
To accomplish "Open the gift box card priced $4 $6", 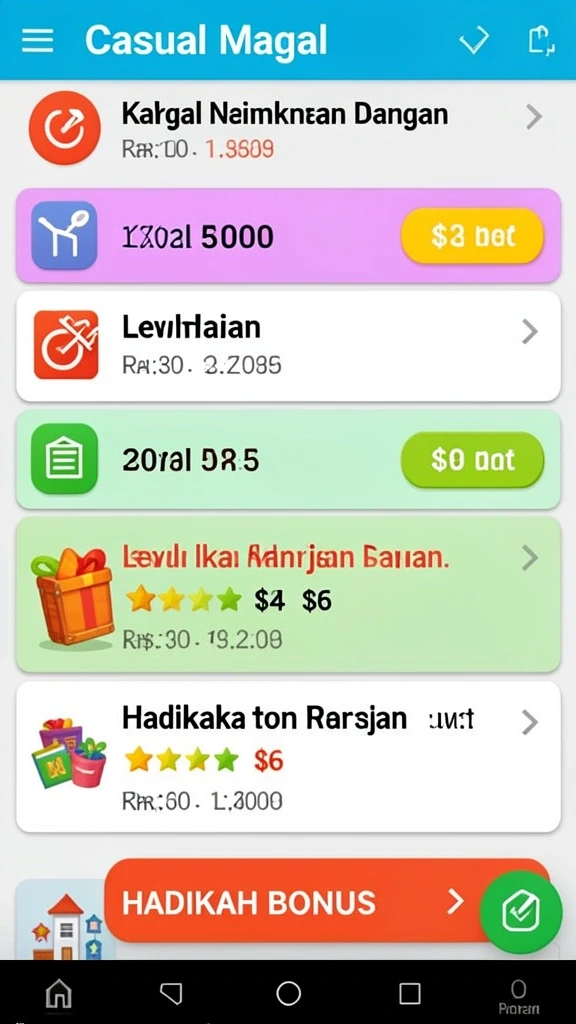I will coord(288,594).
